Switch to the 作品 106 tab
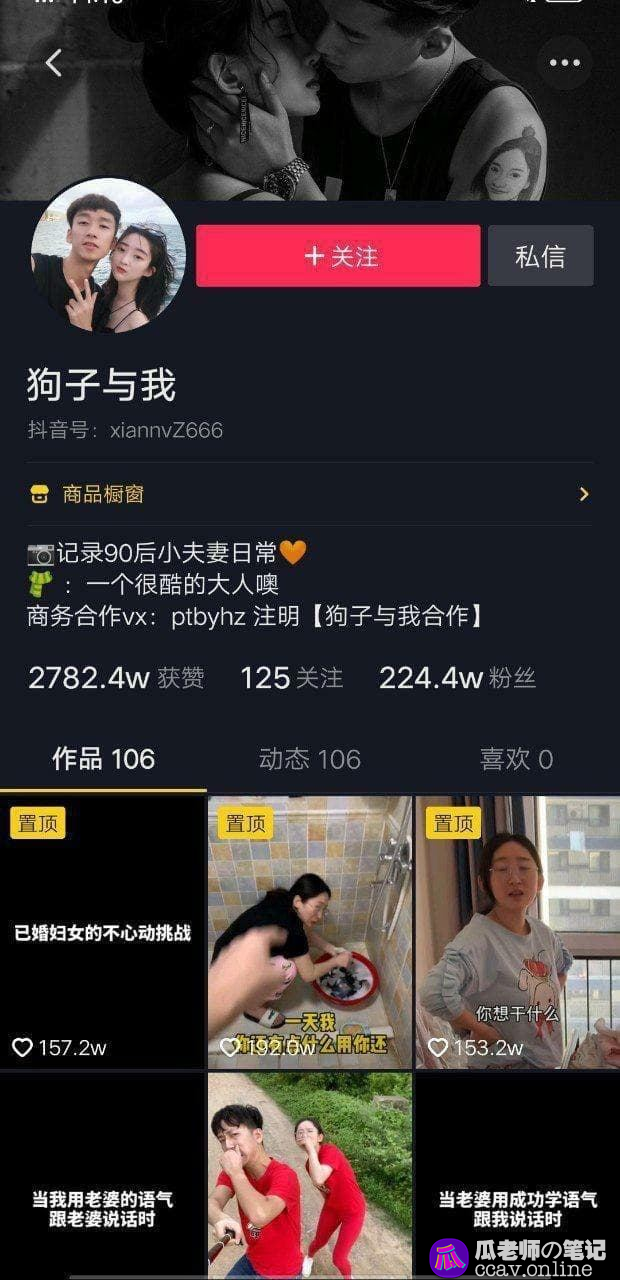 click(x=103, y=759)
